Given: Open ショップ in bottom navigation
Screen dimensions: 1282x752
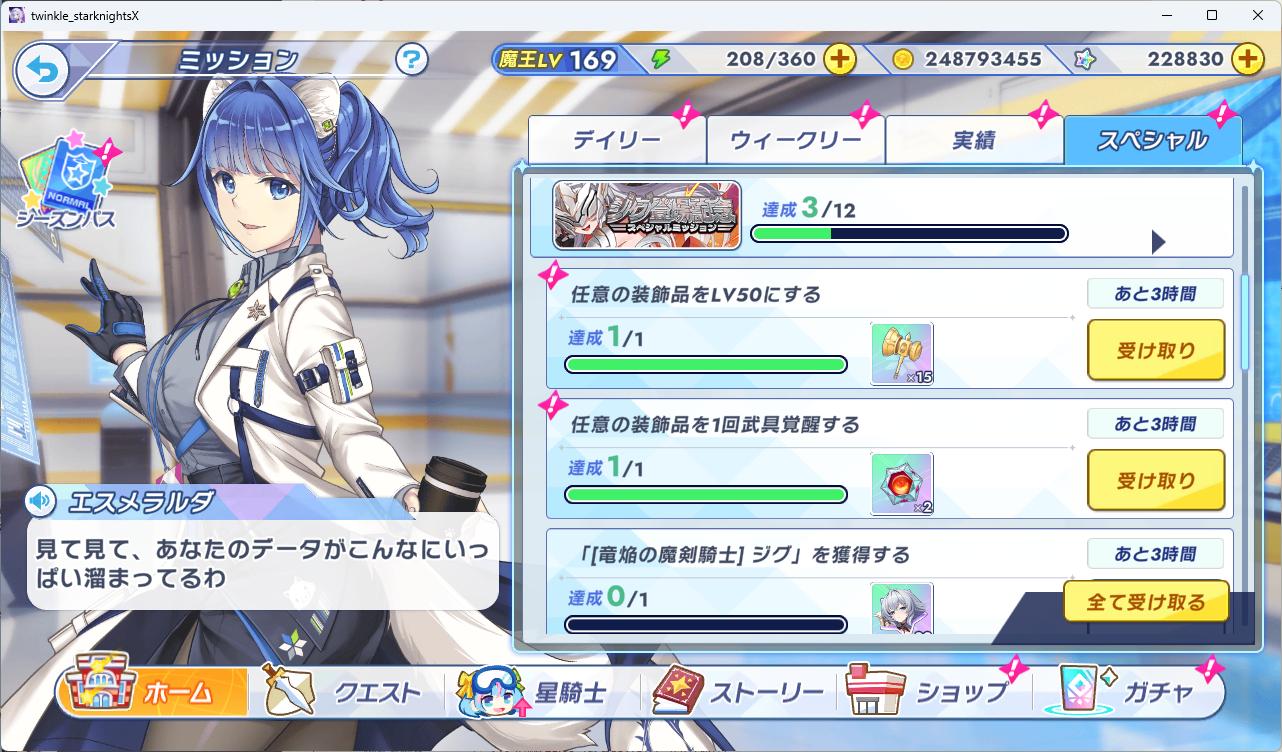Looking at the screenshot, I should 927,692.
